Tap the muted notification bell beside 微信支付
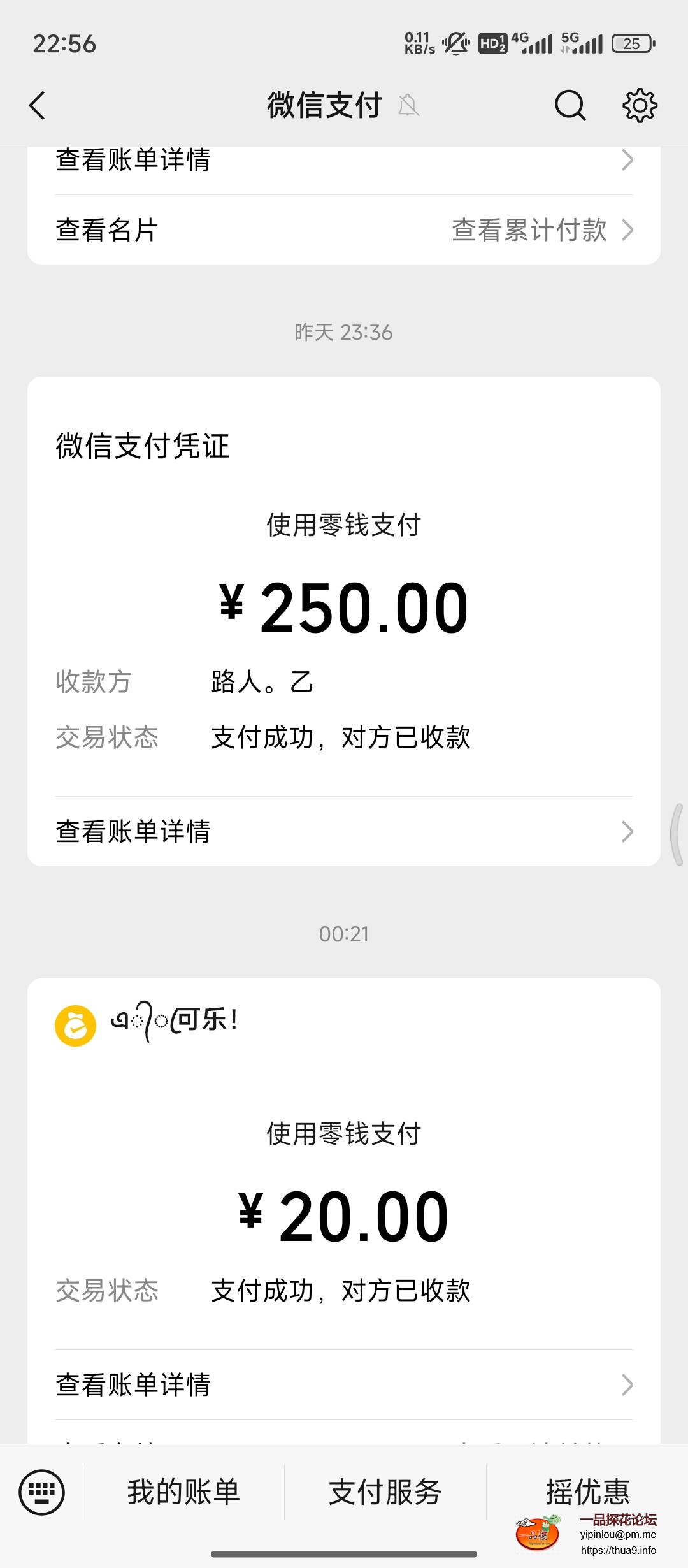Viewport: 688px width, 1568px height. point(408,105)
